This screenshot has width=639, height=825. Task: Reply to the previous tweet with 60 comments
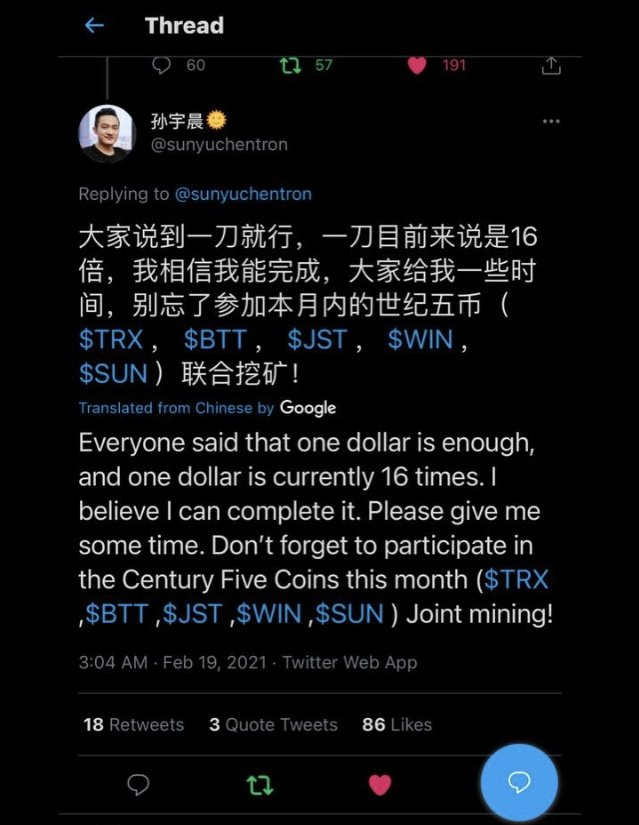(162, 65)
